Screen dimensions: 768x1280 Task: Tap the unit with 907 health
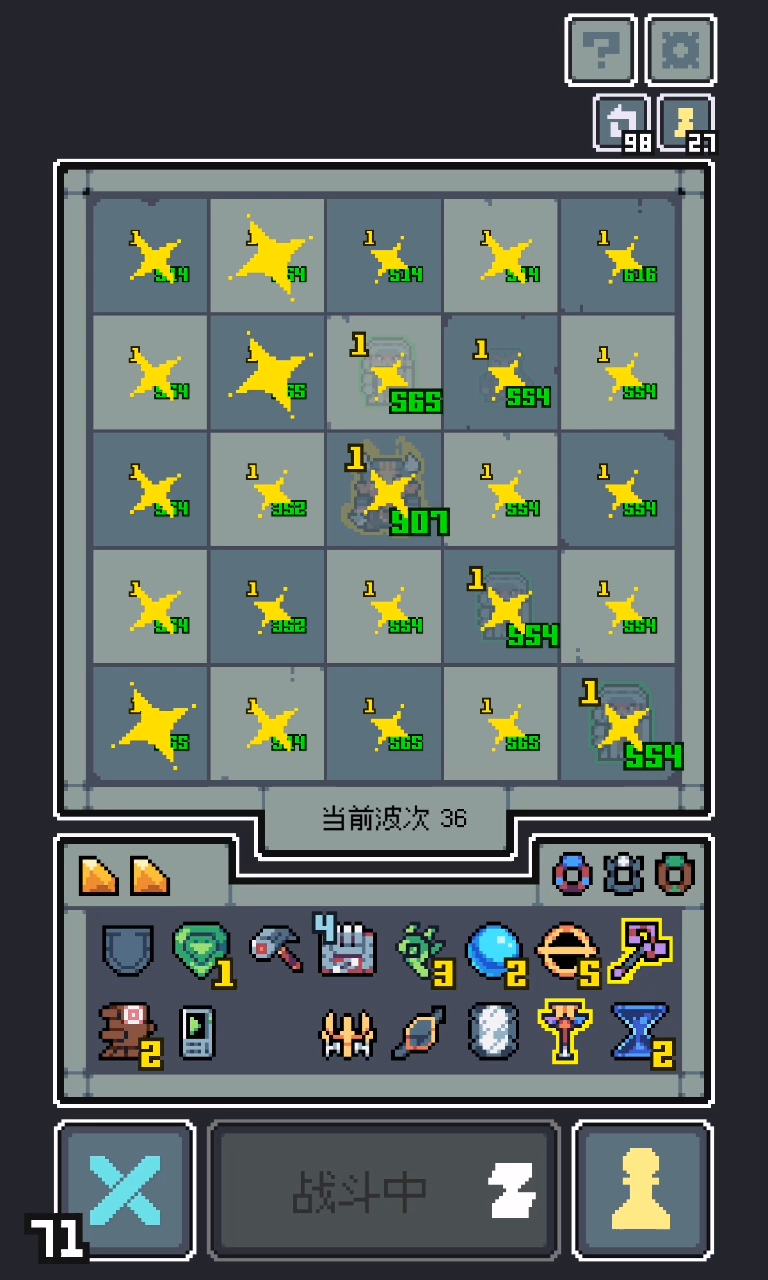point(385,487)
